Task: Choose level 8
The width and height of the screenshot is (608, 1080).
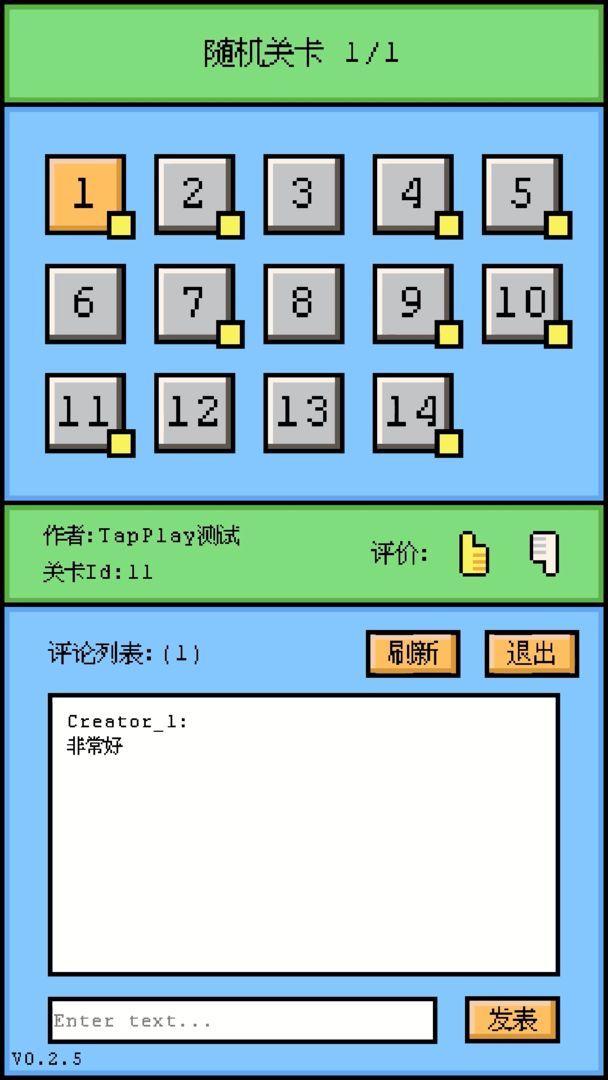Action: click(303, 303)
